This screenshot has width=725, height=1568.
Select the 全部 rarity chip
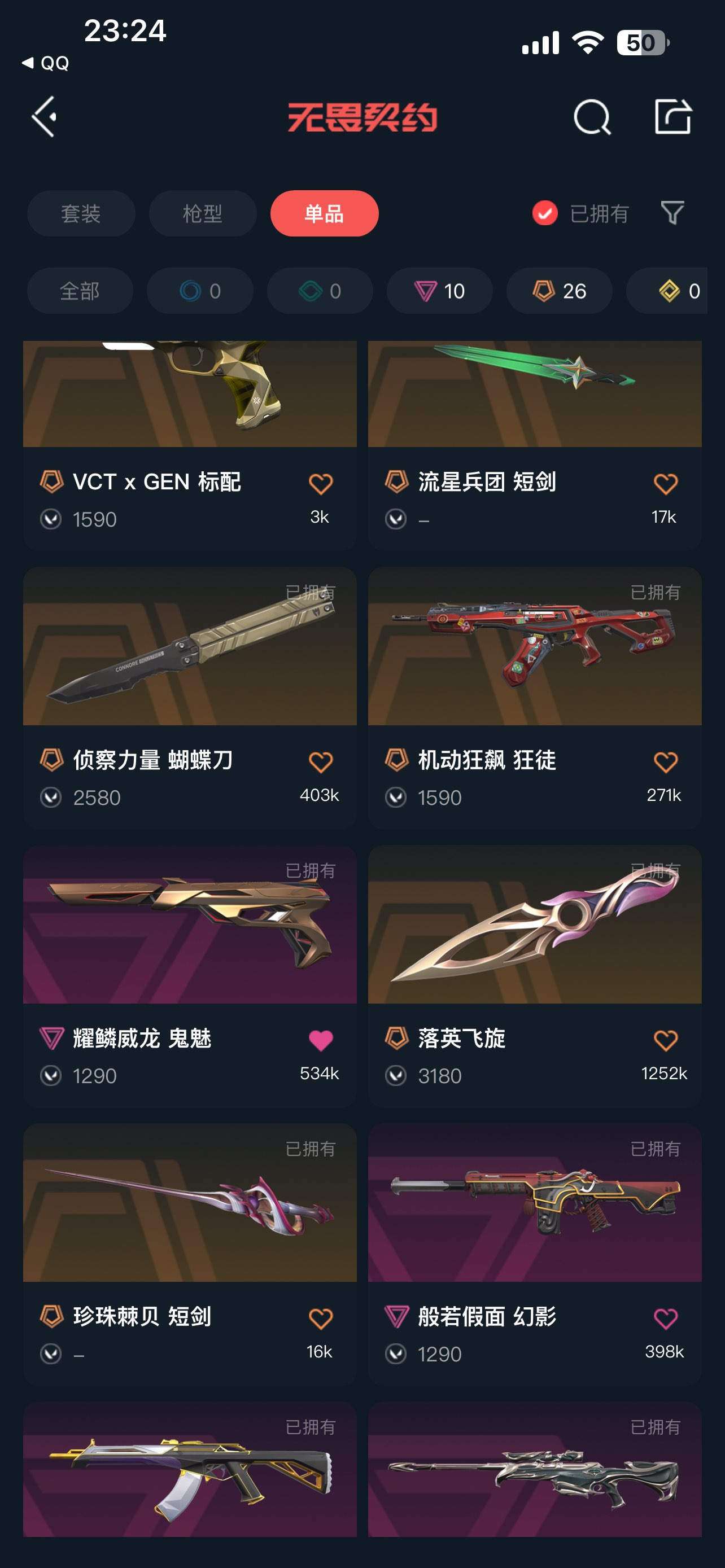click(80, 291)
